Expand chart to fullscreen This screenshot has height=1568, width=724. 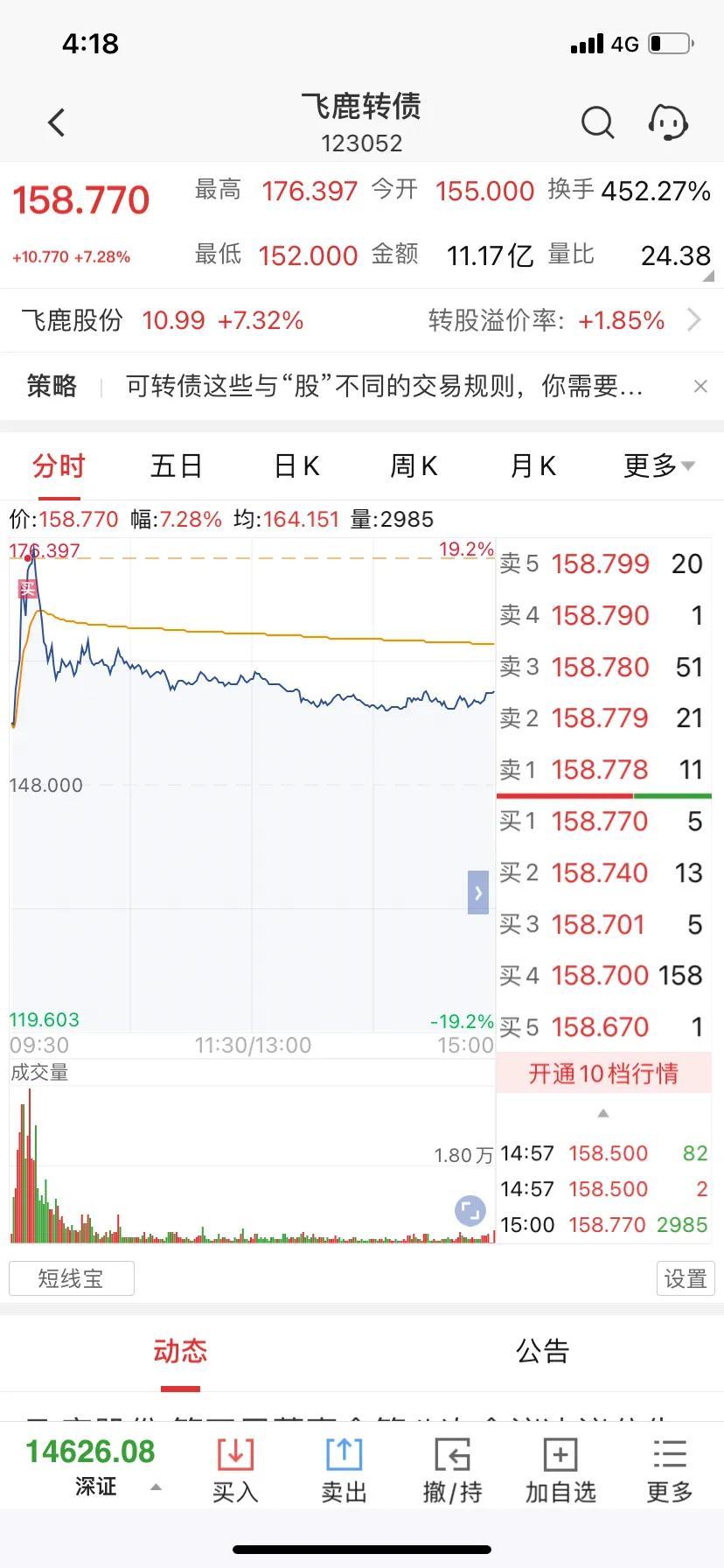(x=470, y=1211)
